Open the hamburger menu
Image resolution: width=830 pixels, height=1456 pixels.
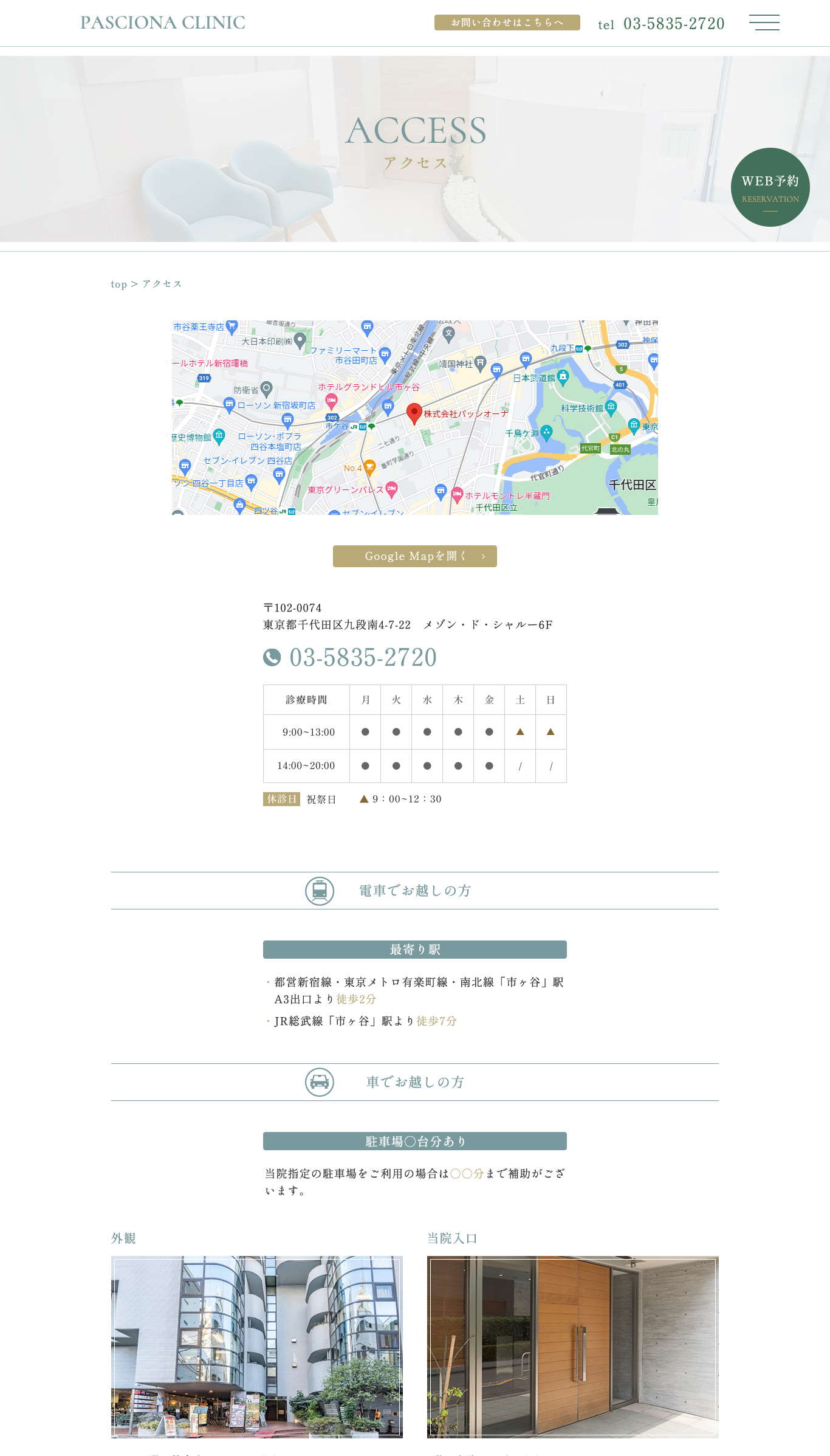coord(764,22)
